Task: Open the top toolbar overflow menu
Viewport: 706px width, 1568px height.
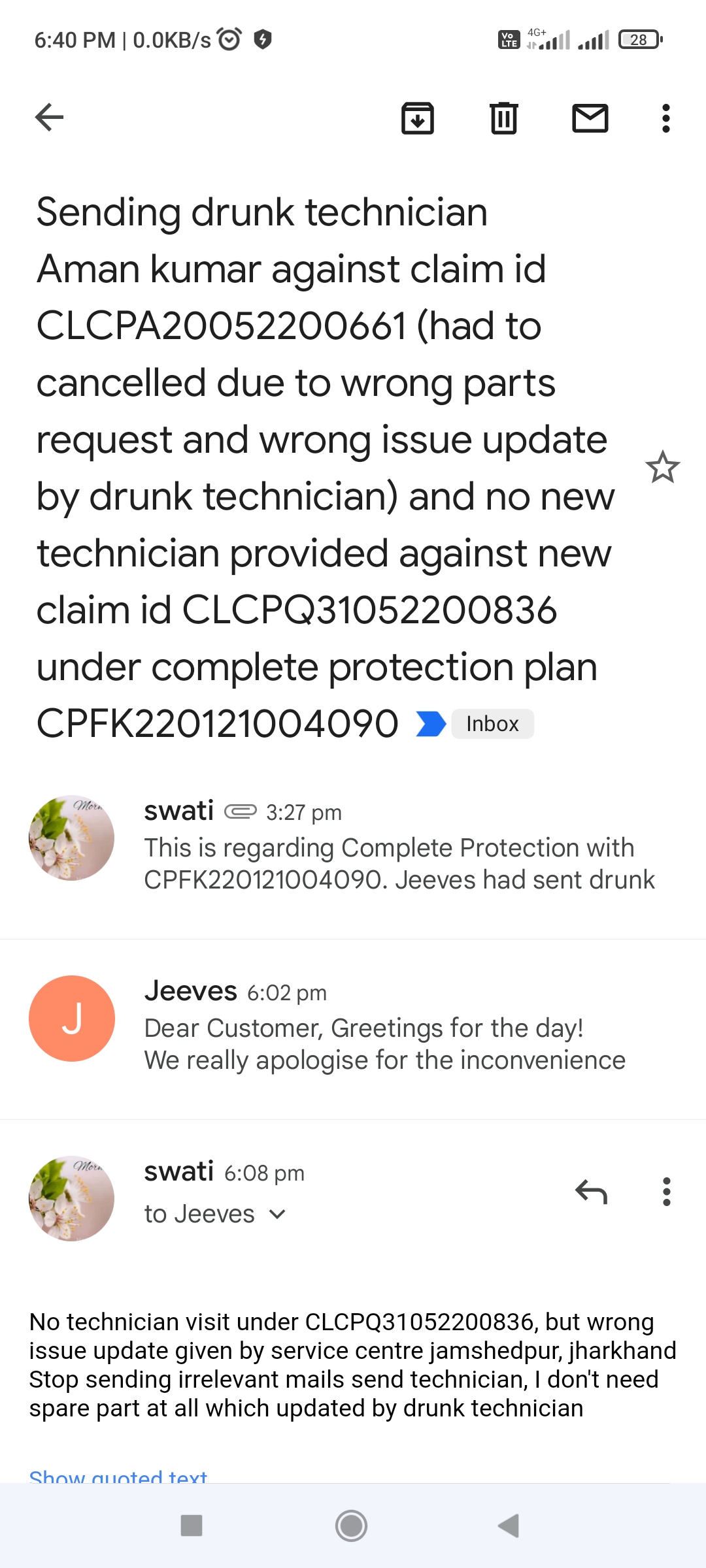Action: tap(665, 118)
